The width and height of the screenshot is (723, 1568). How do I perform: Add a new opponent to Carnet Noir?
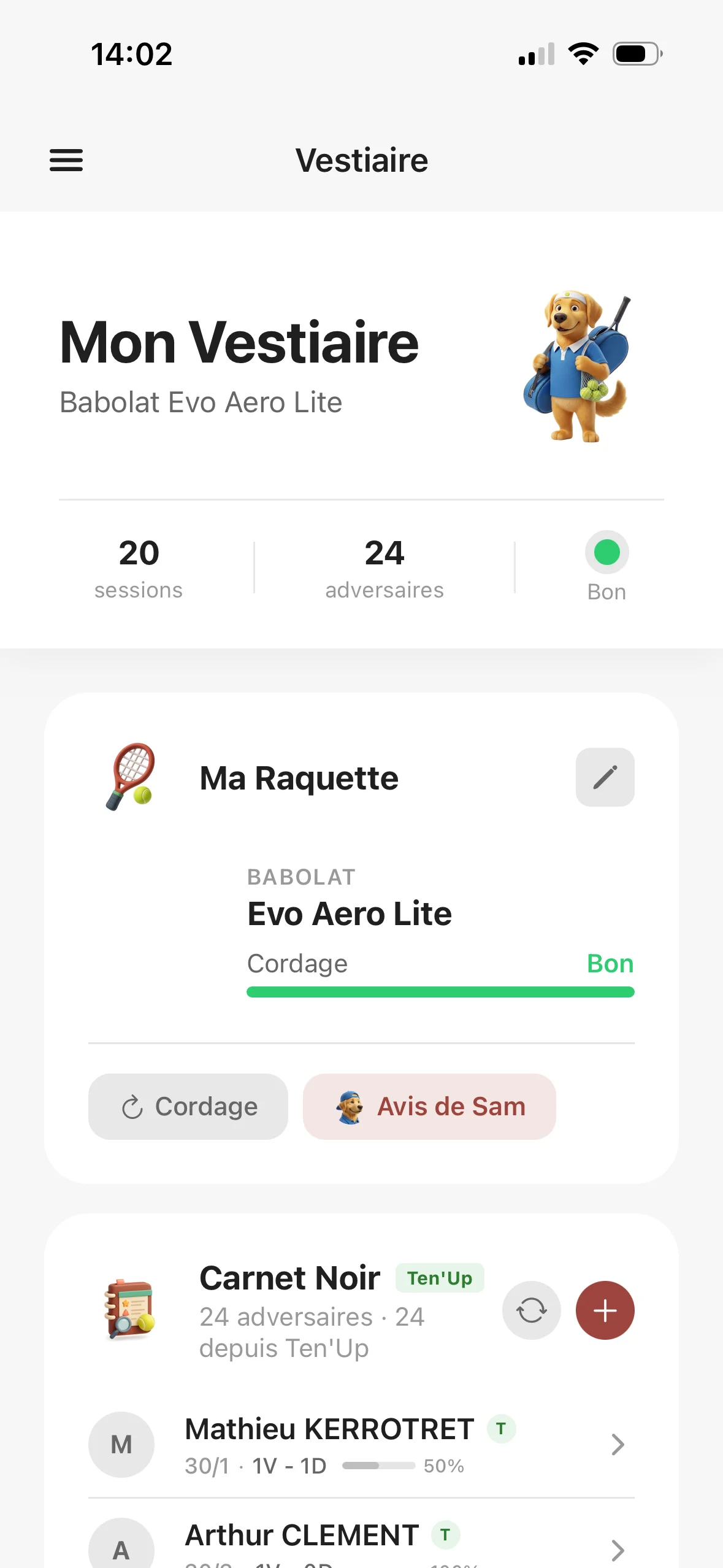coord(605,1310)
